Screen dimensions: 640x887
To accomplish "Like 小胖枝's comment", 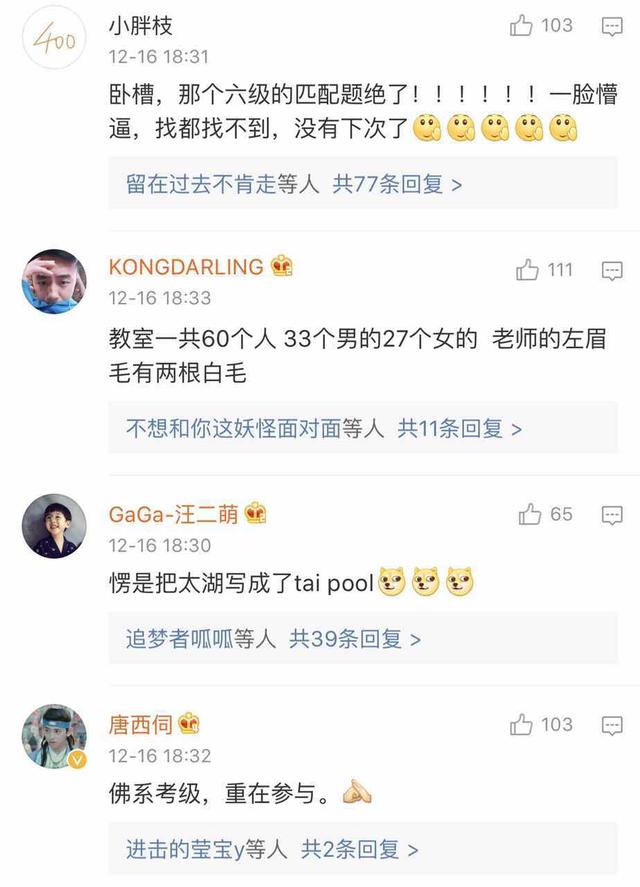I will click(x=522, y=27).
